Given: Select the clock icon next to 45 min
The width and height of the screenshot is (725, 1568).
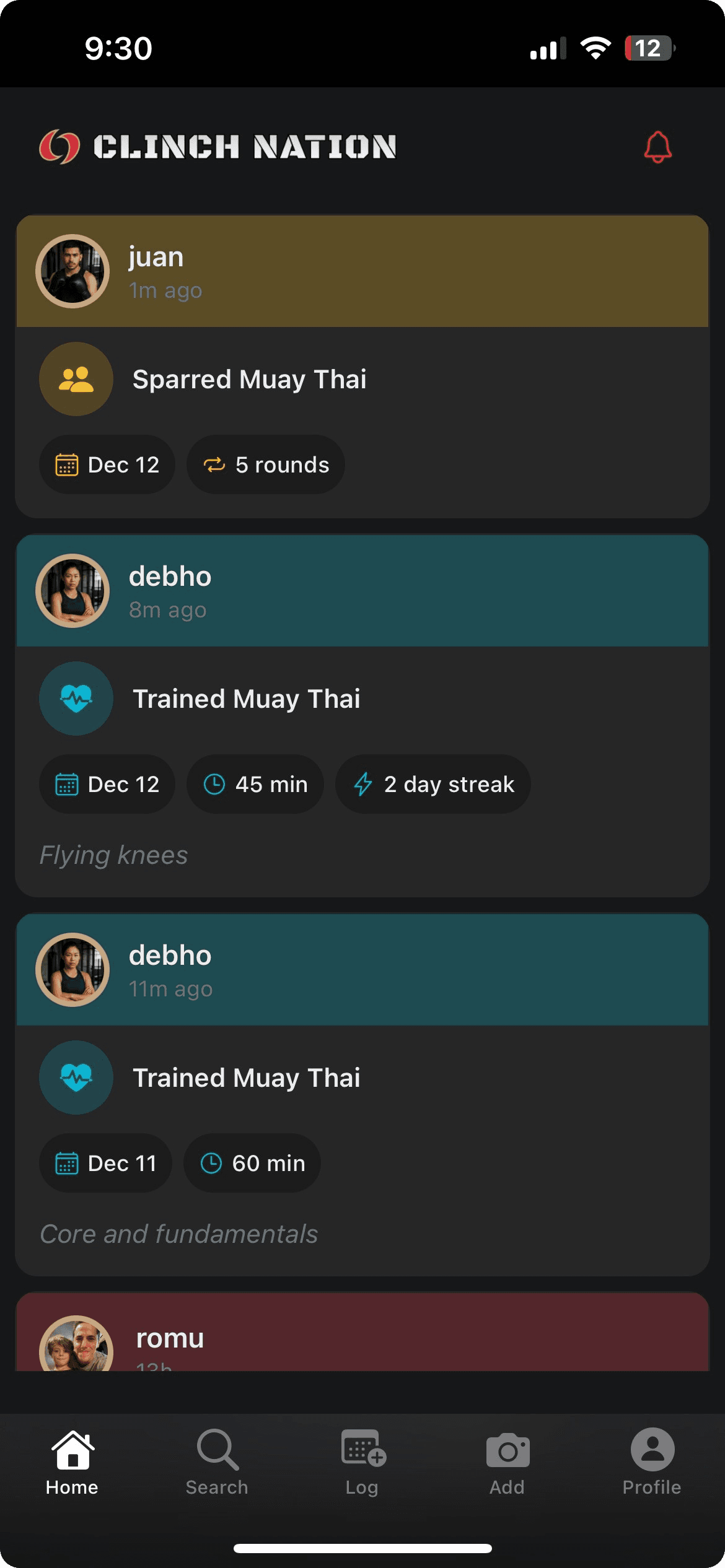Looking at the screenshot, I should point(214,783).
